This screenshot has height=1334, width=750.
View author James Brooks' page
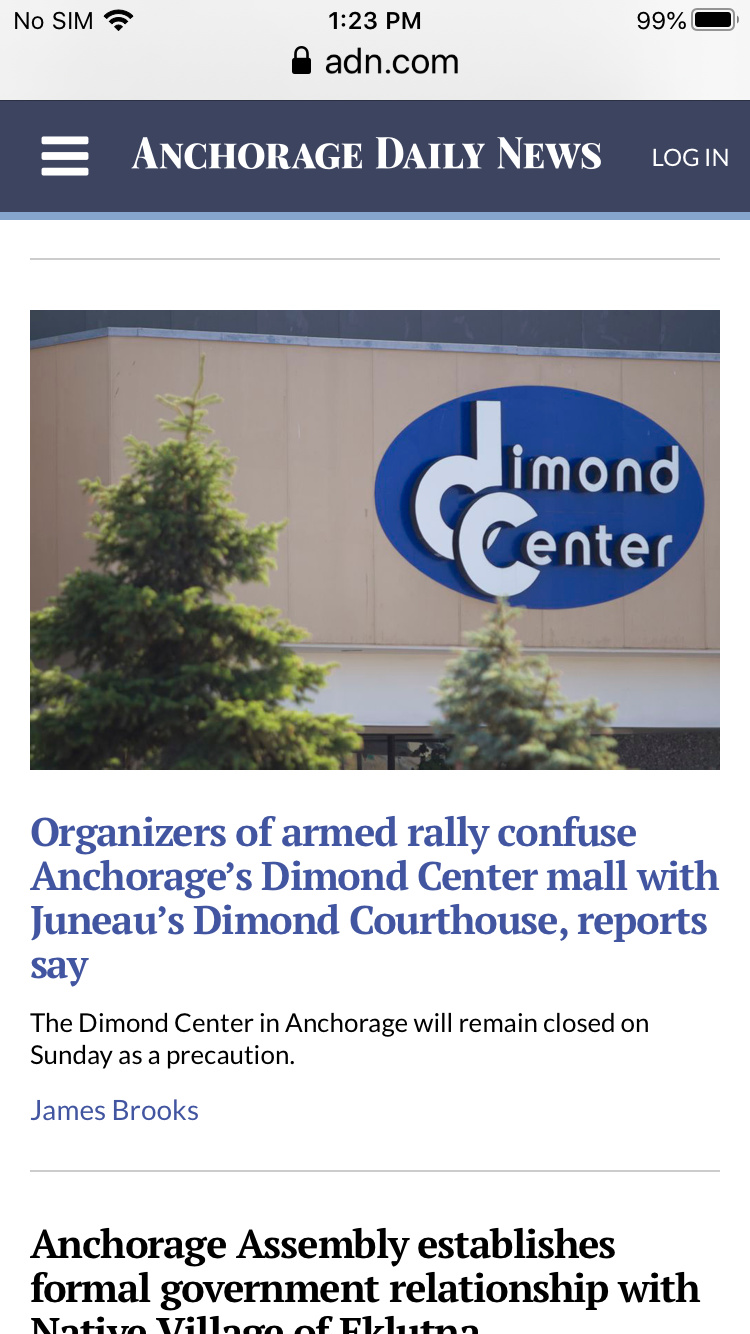pyautogui.click(x=114, y=1110)
